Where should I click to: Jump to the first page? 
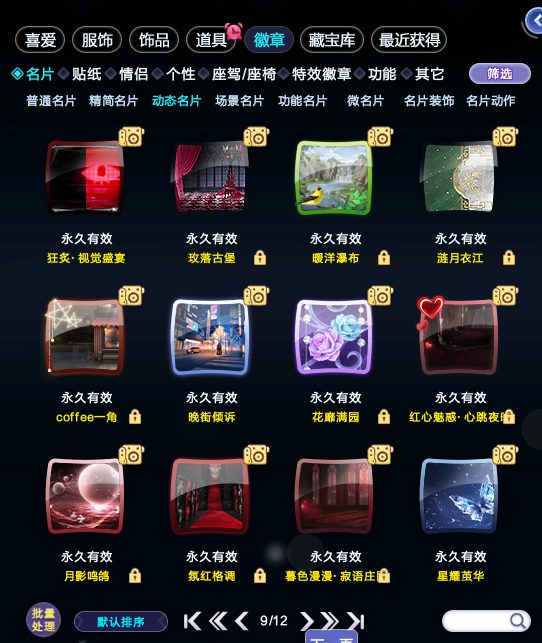pos(192,621)
